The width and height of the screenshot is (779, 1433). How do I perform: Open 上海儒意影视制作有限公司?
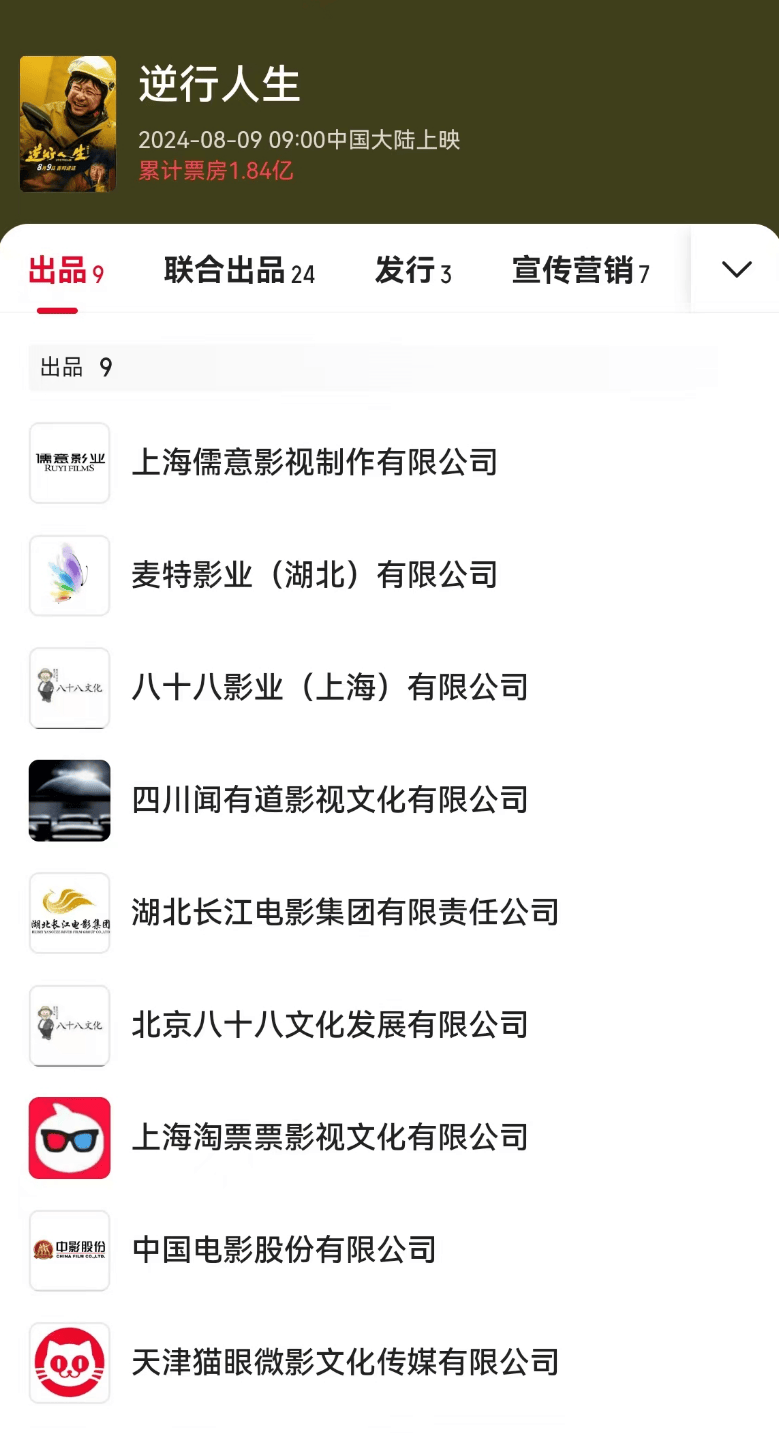pyautogui.click(x=314, y=462)
